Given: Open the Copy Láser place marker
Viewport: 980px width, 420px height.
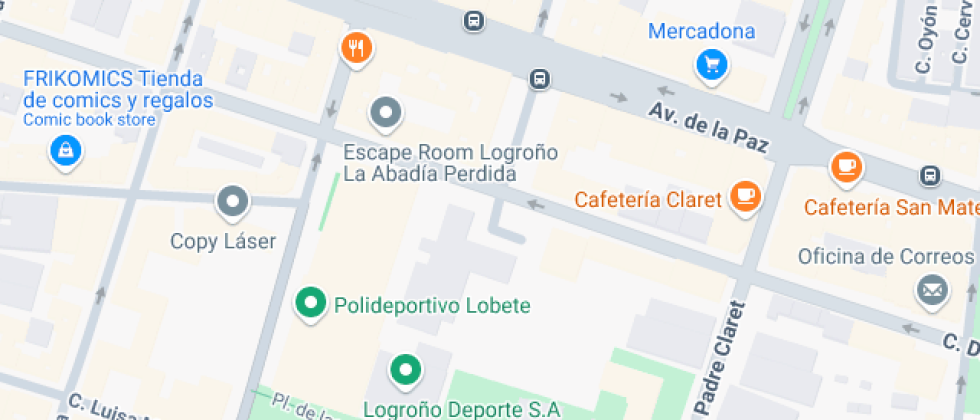Looking at the screenshot, I should pos(232,203).
